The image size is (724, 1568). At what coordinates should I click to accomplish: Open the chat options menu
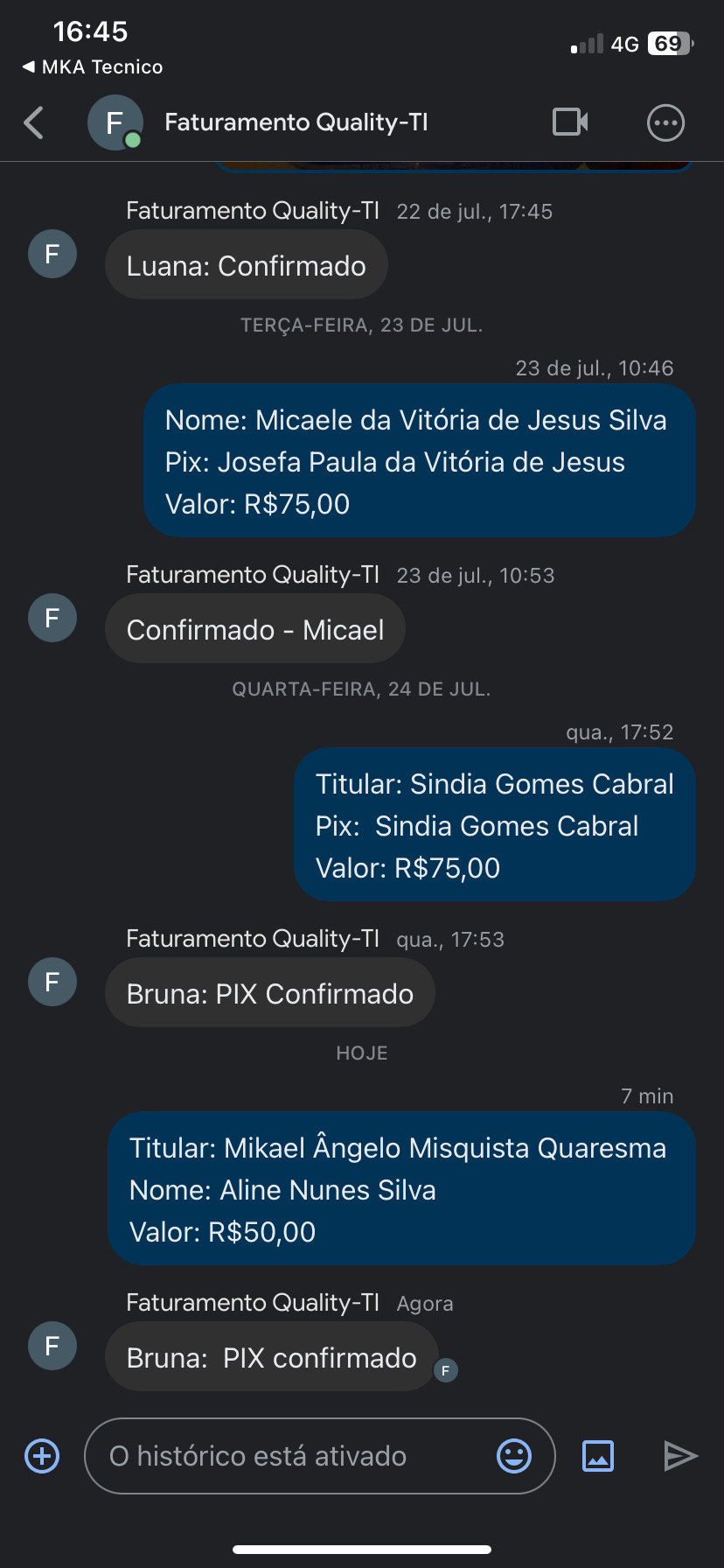click(x=665, y=122)
